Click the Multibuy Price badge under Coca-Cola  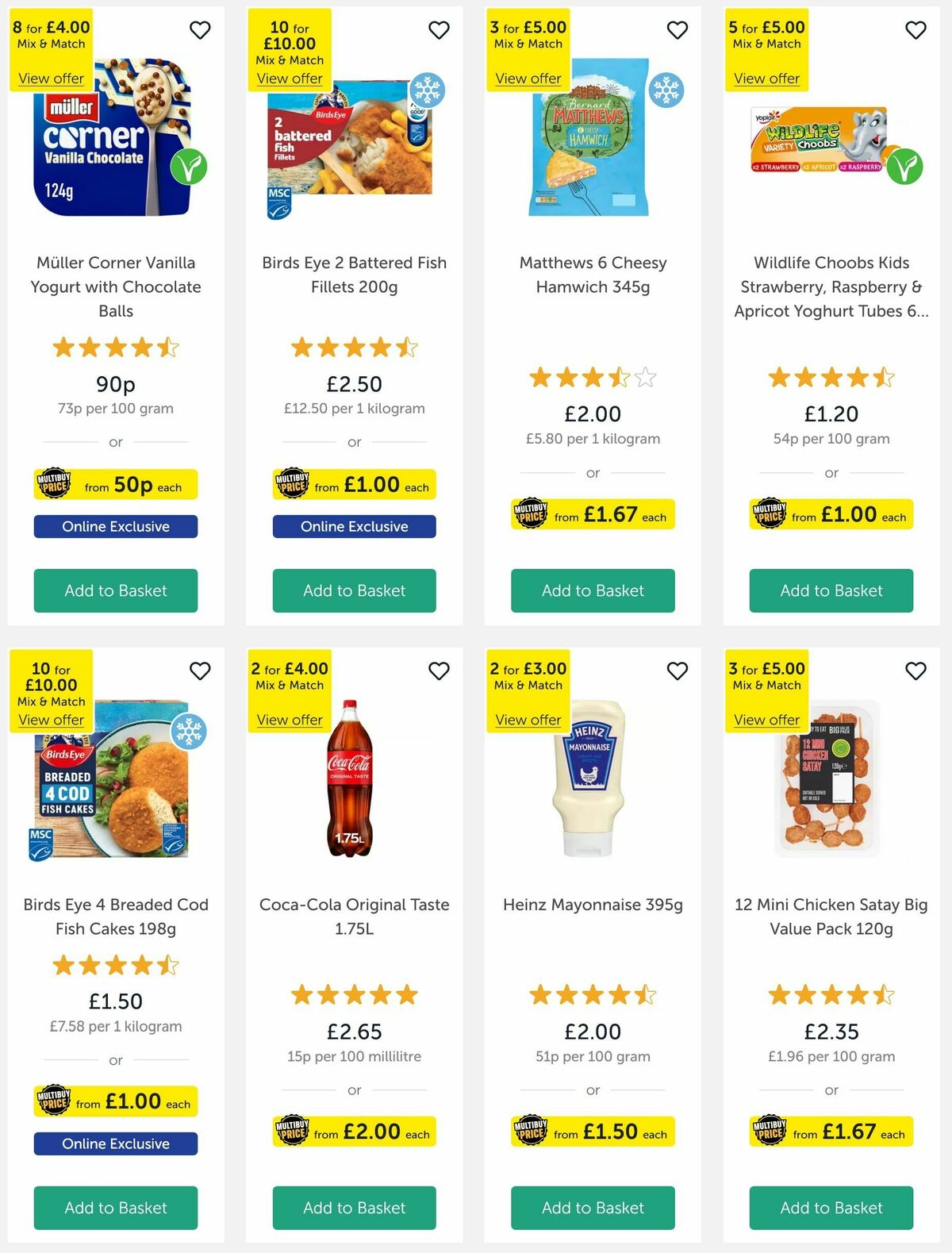coord(354,1131)
